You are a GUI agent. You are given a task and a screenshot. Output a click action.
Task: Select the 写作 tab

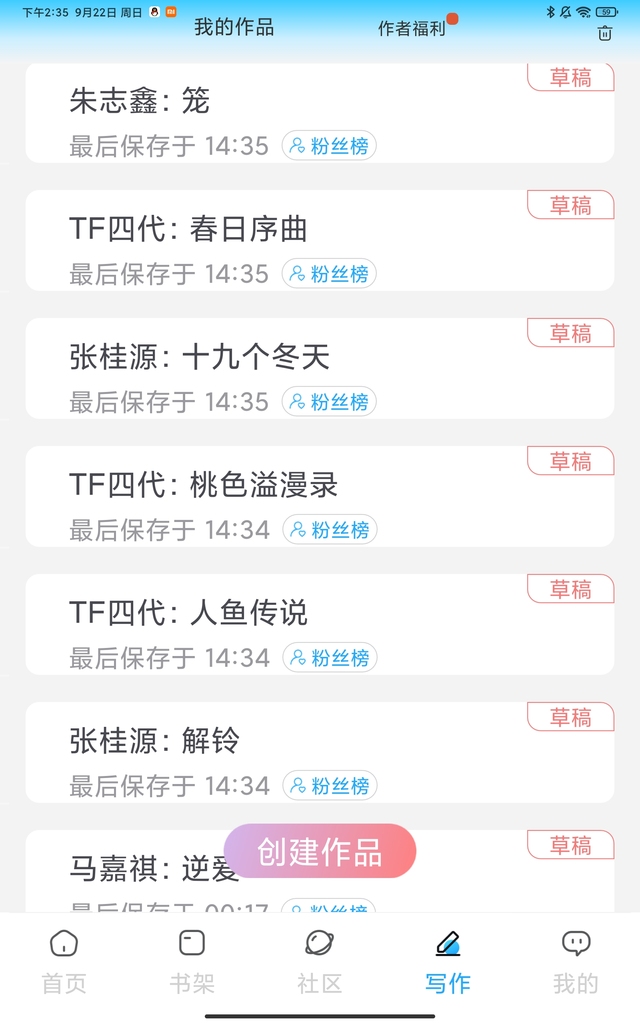pyautogui.click(x=447, y=962)
